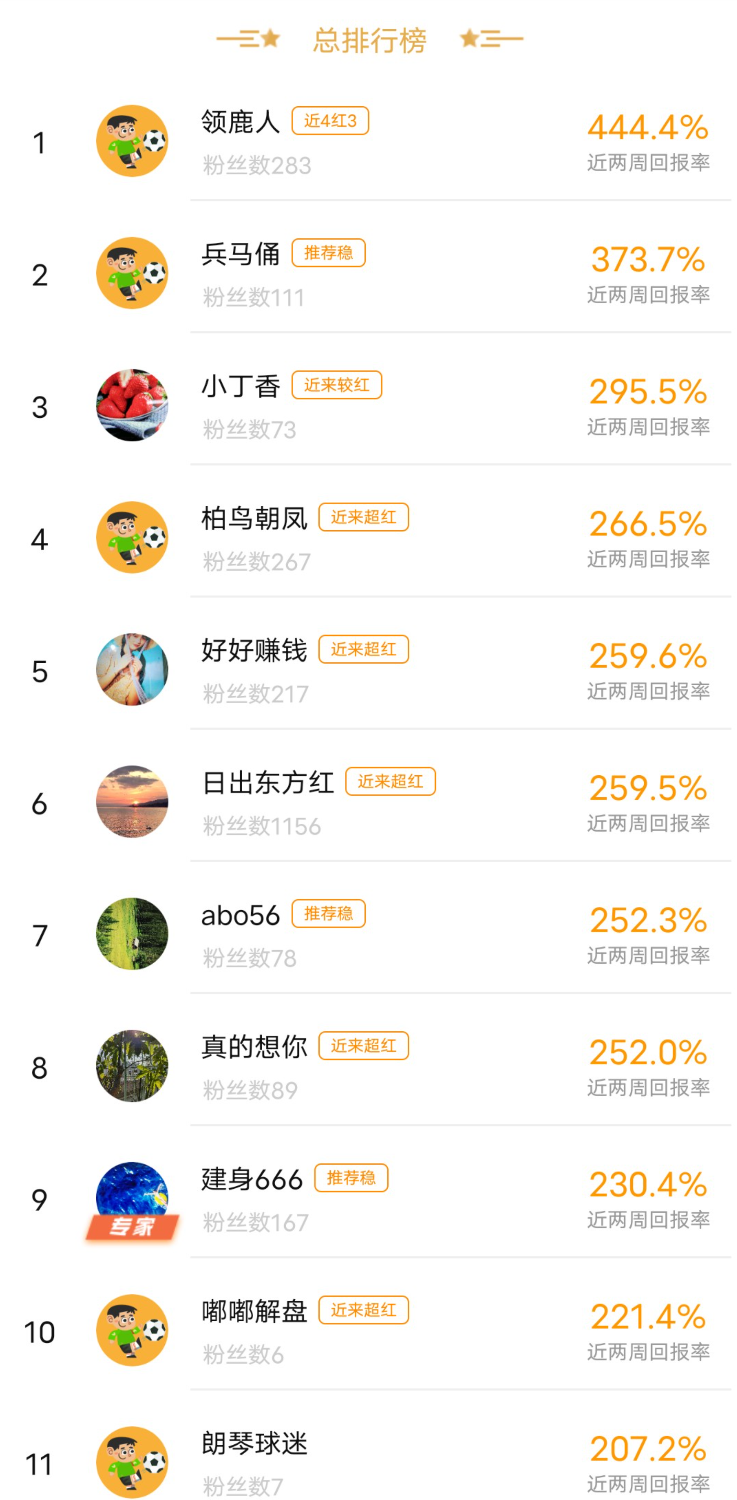Open abo56's profile row

(x=368, y=934)
